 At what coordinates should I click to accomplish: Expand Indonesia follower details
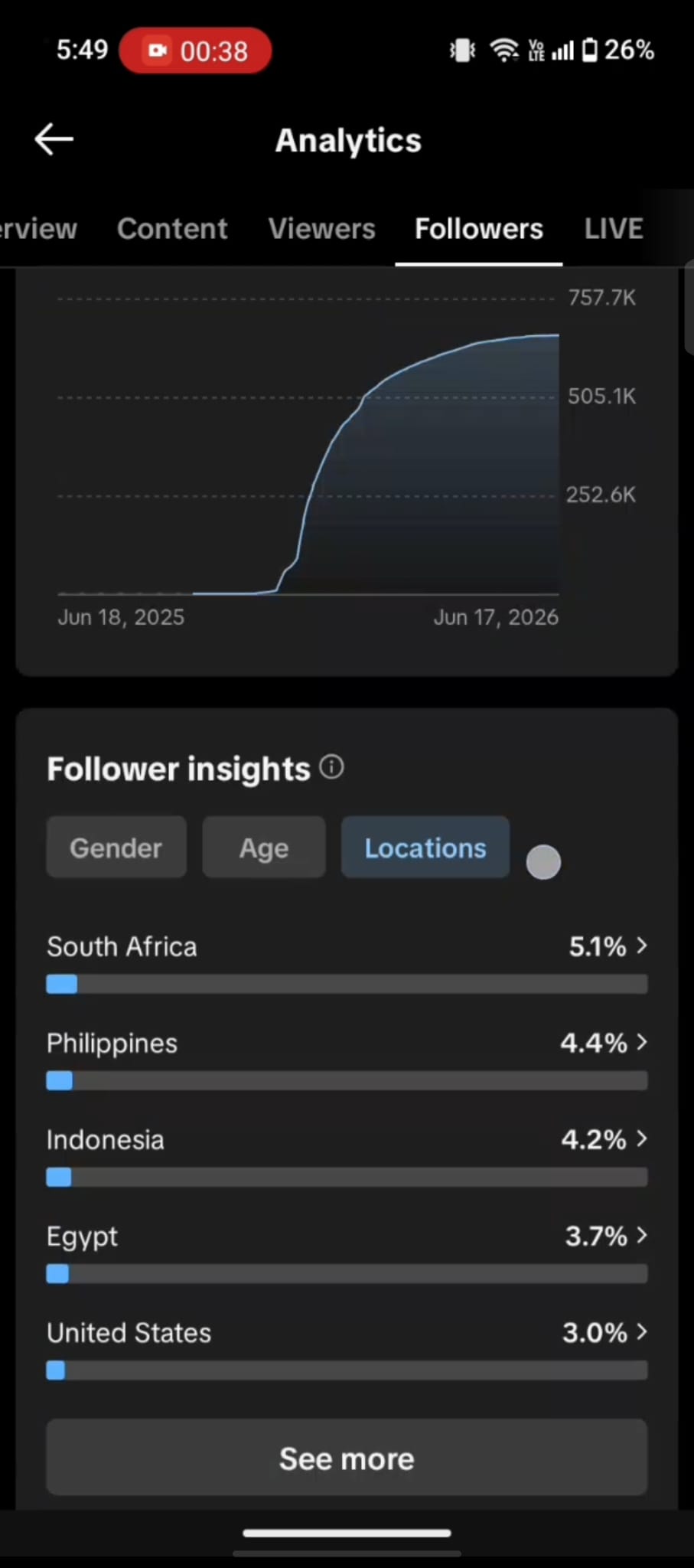pos(347,1155)
